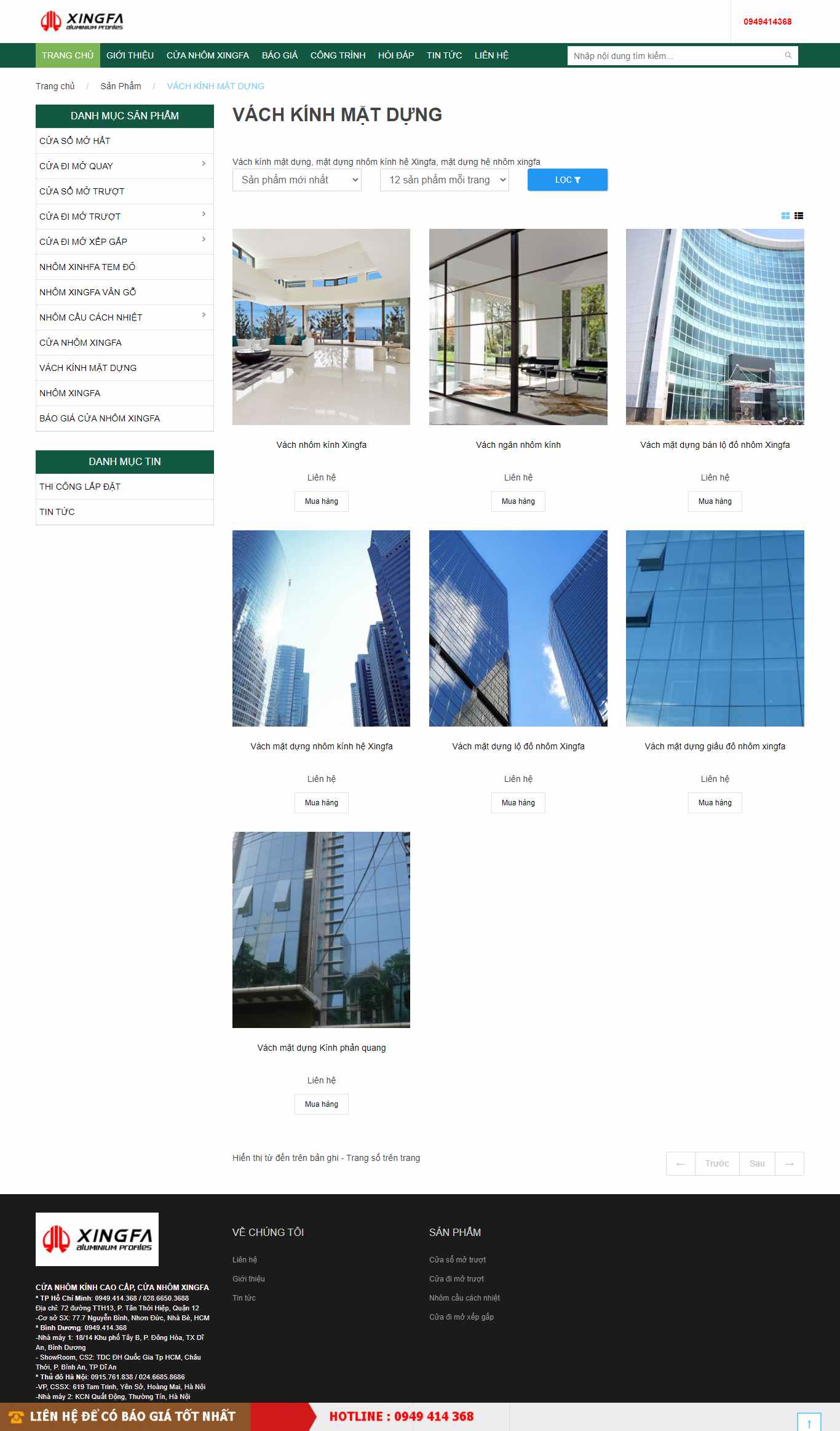The width and height of the screenshot is (840, 1431).
Task: Switch to list view icon
Action: (799, 216)
